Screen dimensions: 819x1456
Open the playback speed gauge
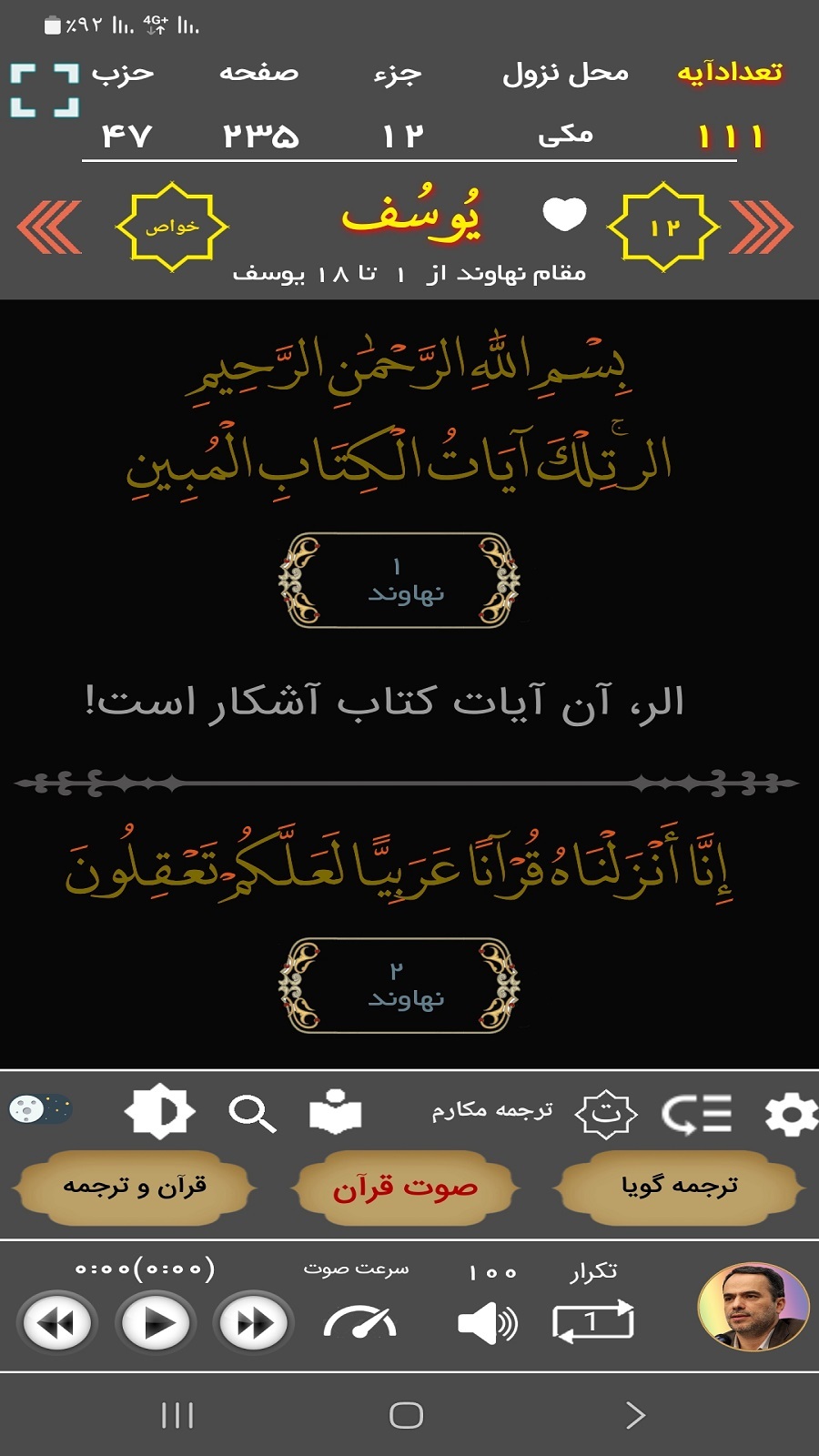click(359, 1322)
